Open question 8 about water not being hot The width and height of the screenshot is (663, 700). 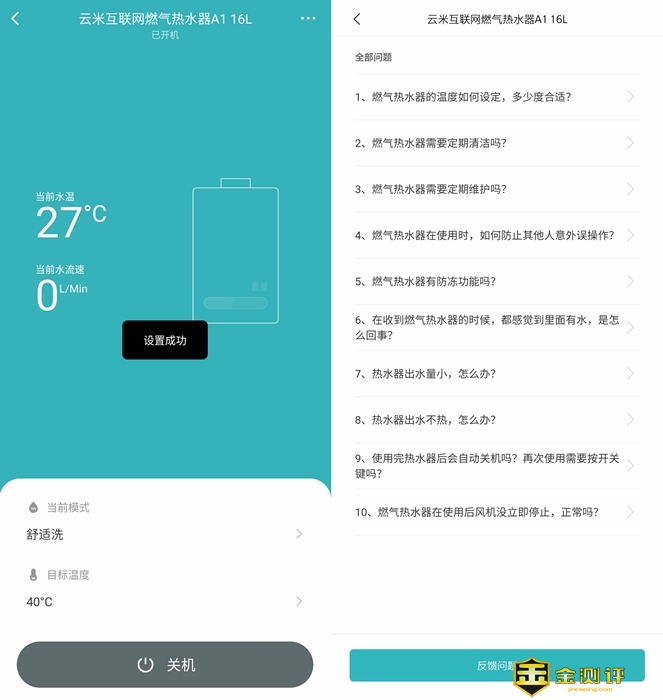pos(495,420)
